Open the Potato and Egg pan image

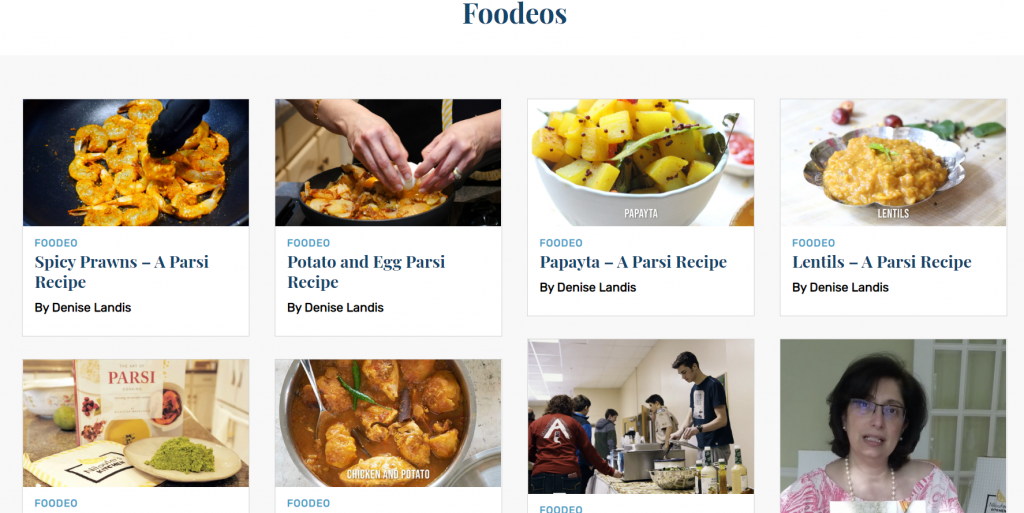388,162
